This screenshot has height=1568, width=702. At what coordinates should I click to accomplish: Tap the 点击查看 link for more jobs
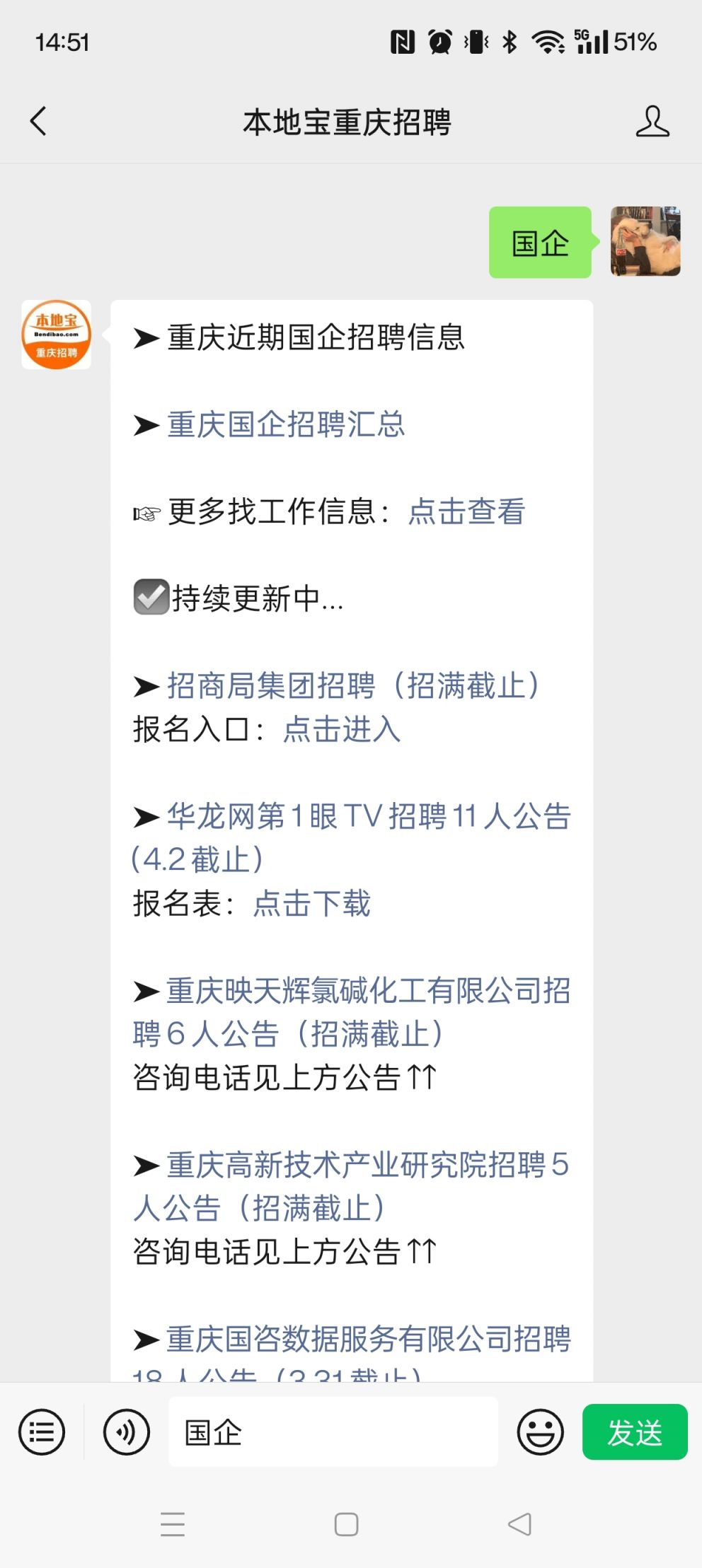click(466, 511)
